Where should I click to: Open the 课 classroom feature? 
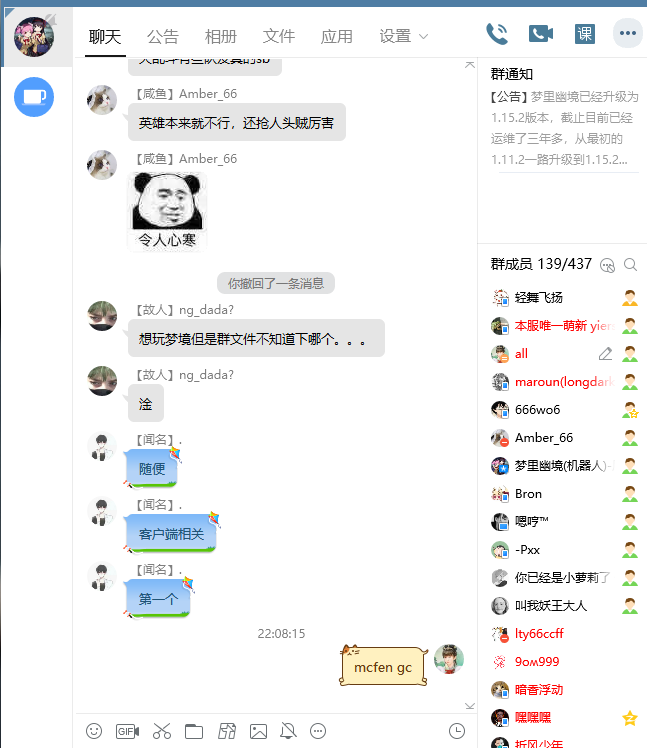tap(585, 34)
